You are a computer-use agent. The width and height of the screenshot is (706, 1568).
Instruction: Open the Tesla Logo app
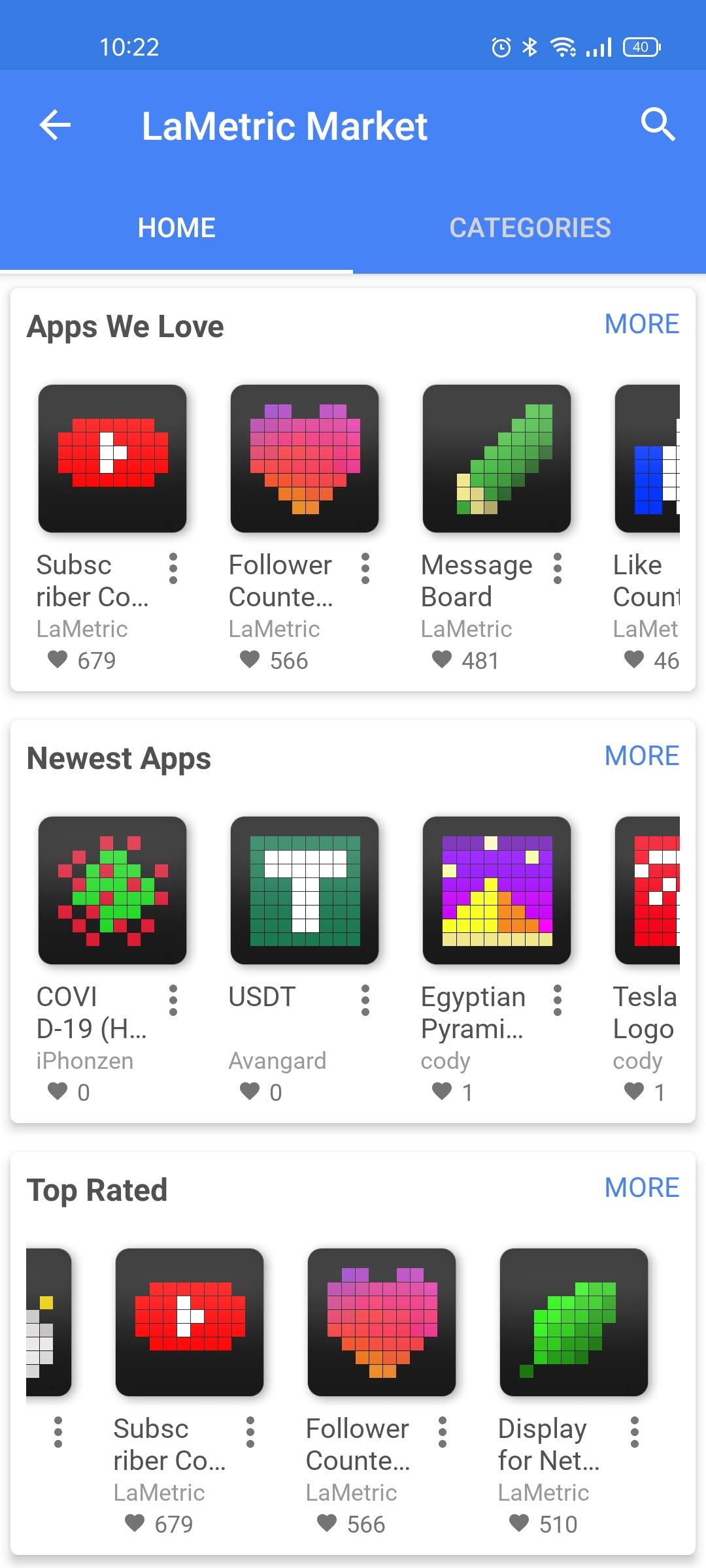click(648, 890)
